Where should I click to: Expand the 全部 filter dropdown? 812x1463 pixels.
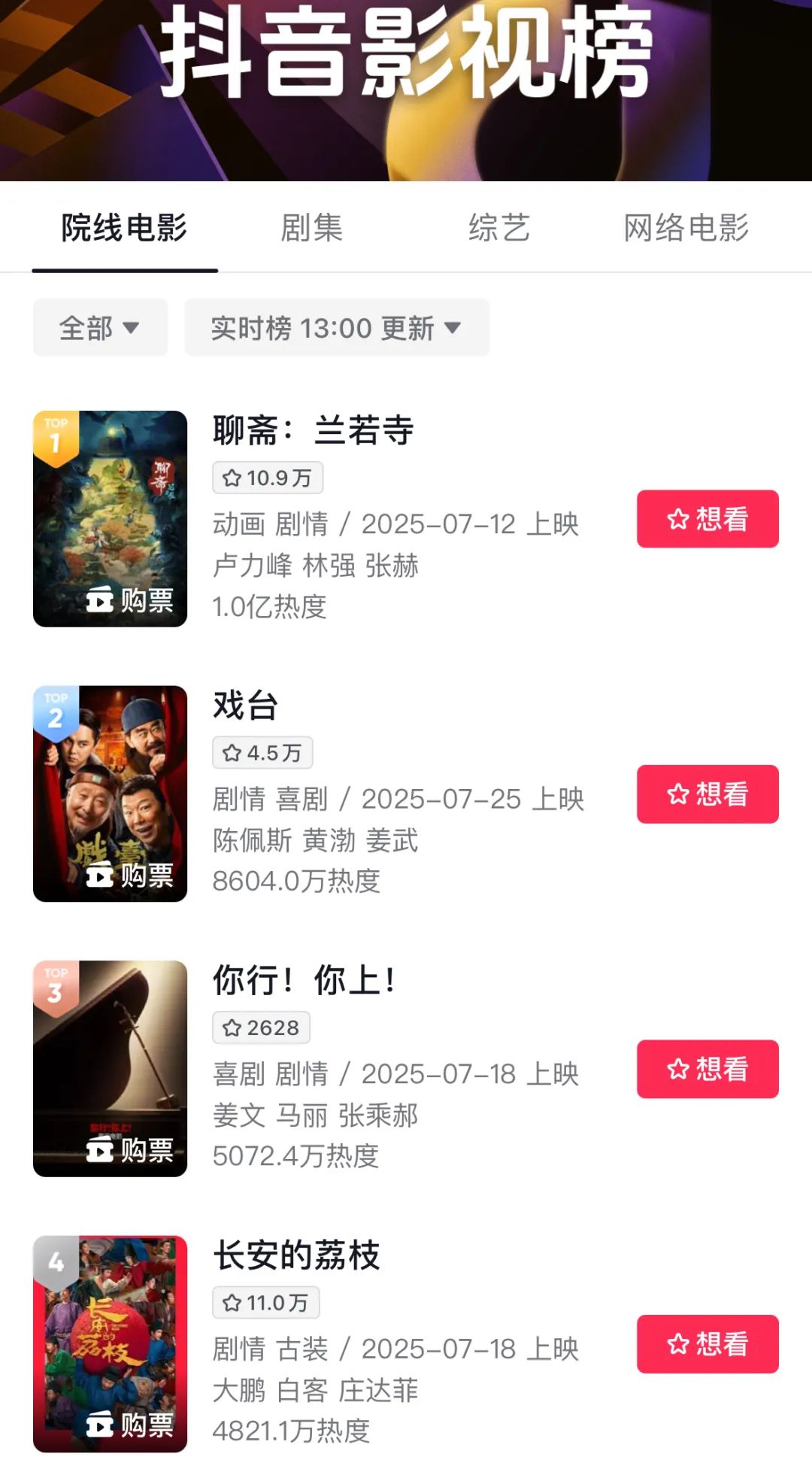tap(100, 327)
